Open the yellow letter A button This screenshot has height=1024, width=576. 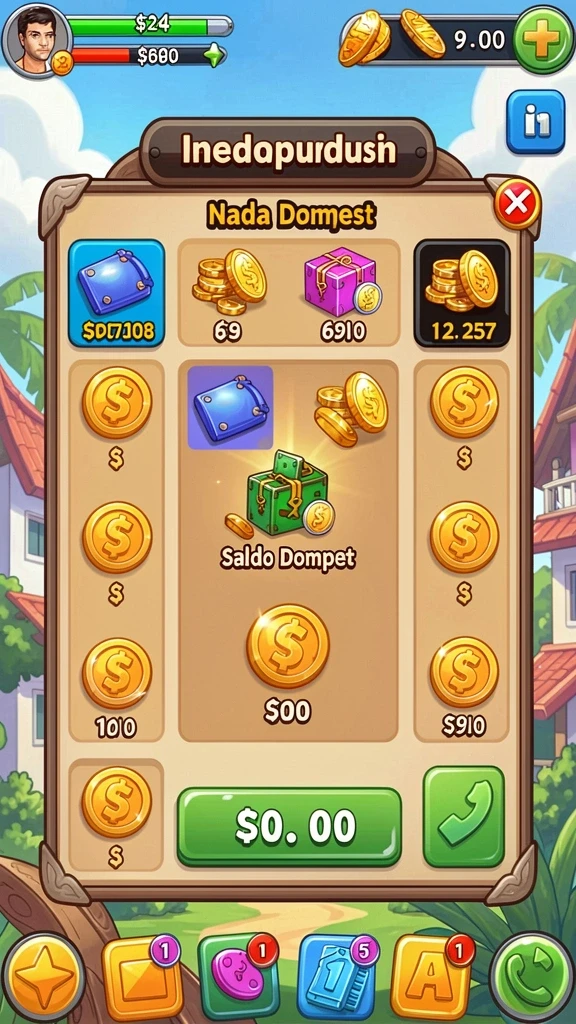(431, 978)
